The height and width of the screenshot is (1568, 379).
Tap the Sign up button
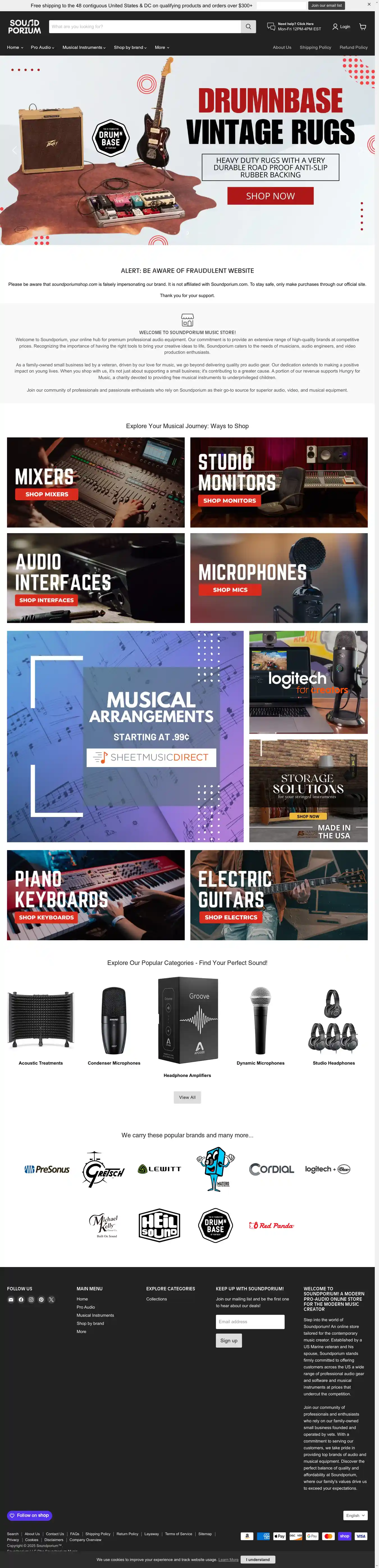point(229,1340)
